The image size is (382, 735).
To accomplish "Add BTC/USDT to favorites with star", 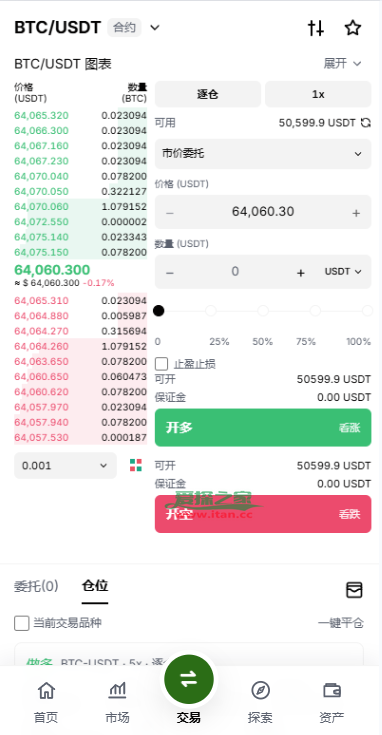I will [352, 28].
